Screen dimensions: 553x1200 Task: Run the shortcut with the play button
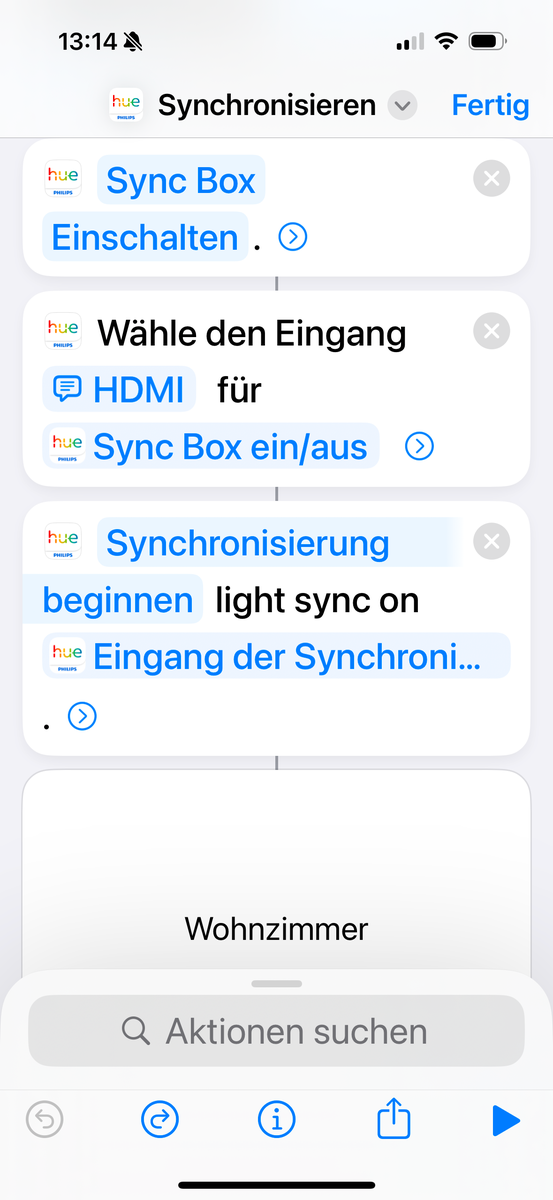click(507, 1119)
